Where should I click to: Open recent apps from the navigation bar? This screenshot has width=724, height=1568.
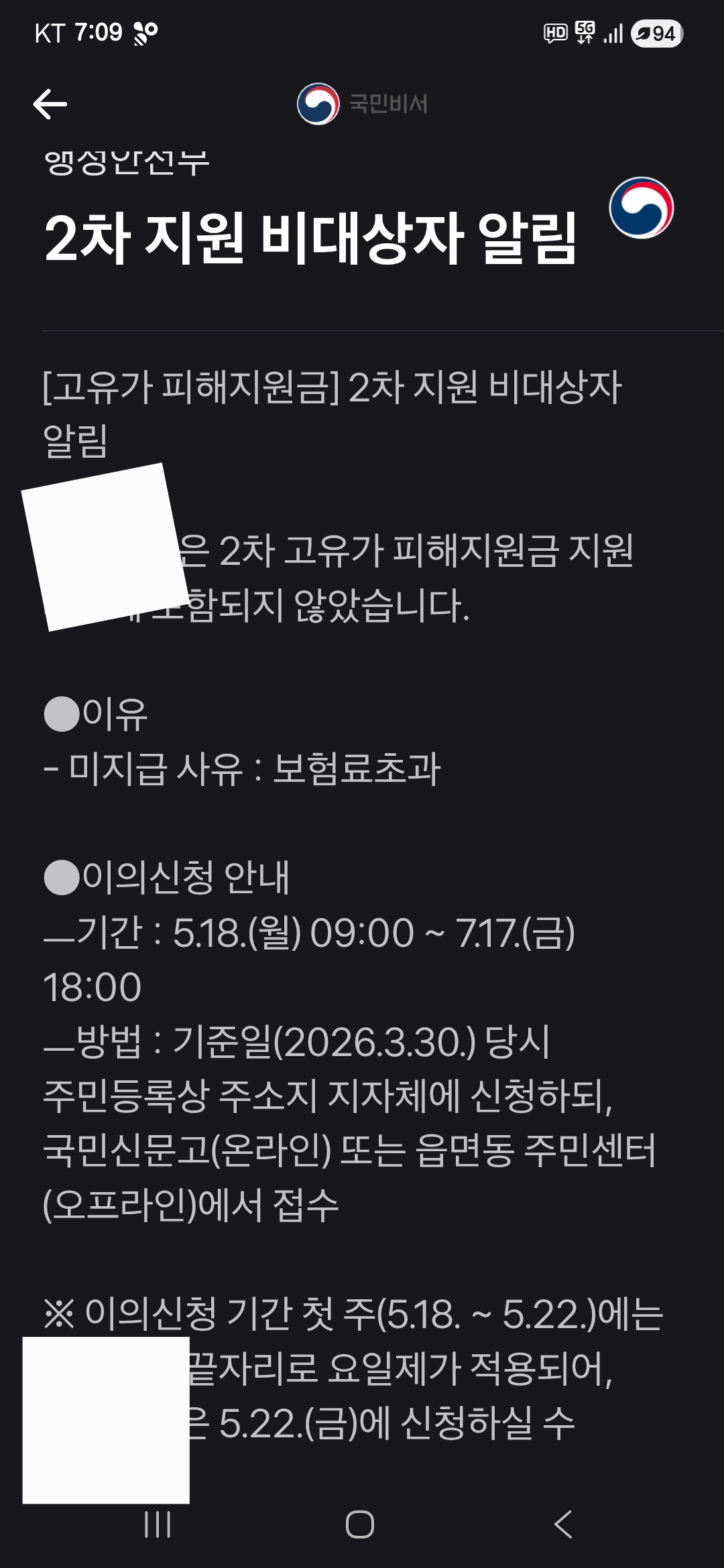[x=158, y=1524]
